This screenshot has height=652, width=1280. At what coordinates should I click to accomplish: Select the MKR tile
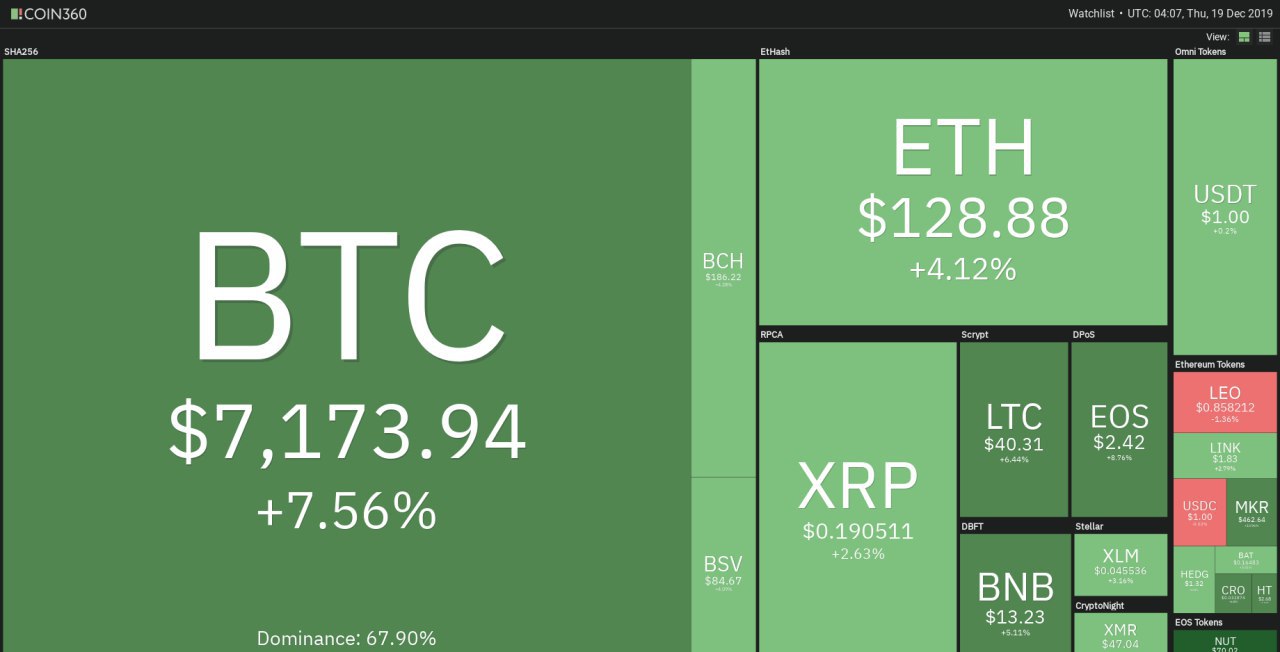[x=1252, y=512]
